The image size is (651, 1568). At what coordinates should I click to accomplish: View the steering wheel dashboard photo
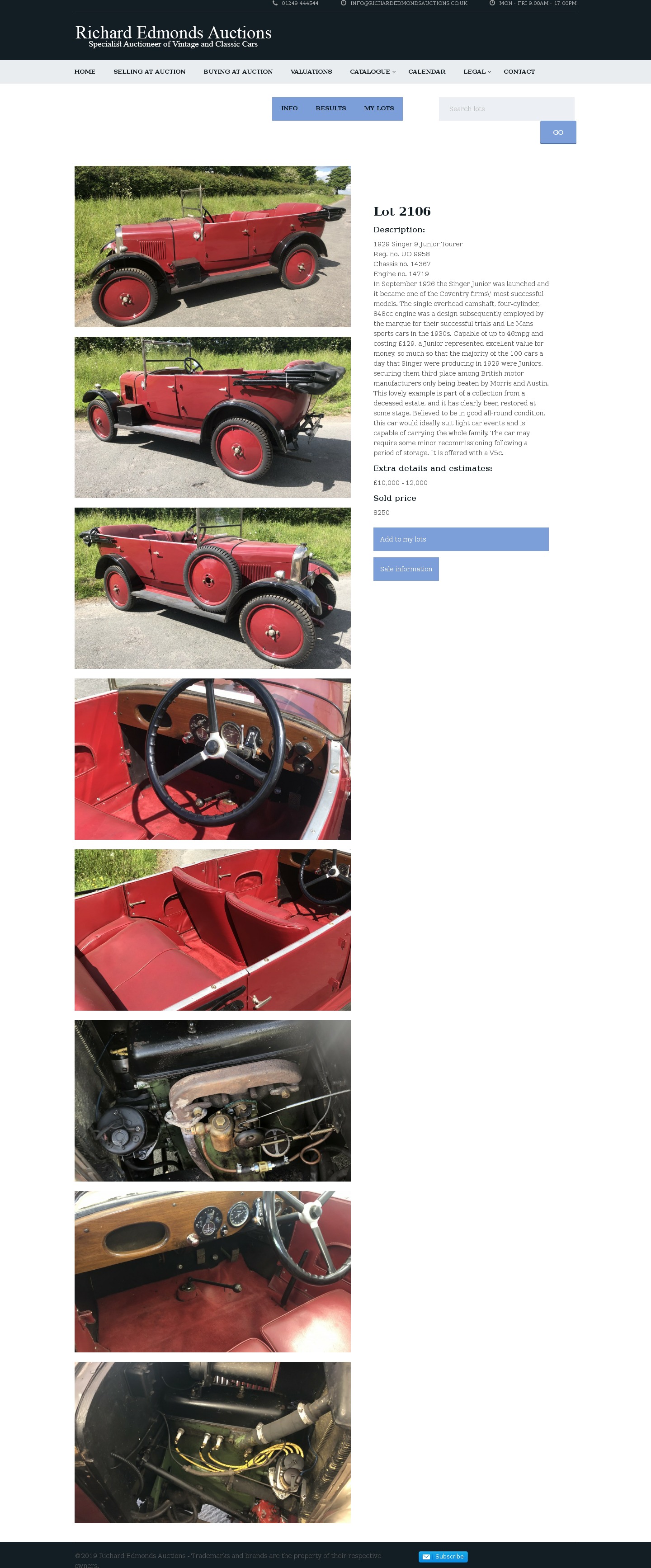212,759
